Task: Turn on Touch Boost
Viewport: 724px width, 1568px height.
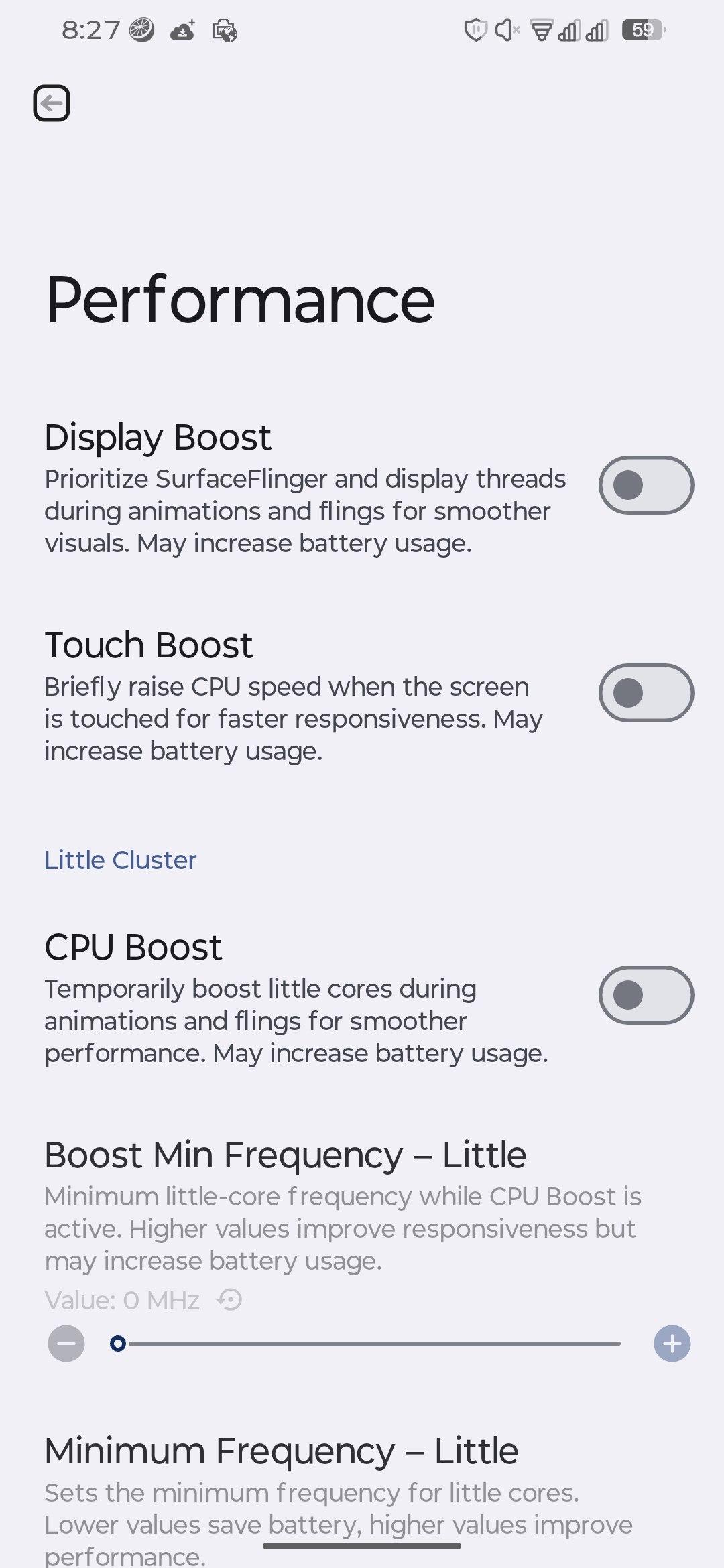Action: (x=646, y=693)
